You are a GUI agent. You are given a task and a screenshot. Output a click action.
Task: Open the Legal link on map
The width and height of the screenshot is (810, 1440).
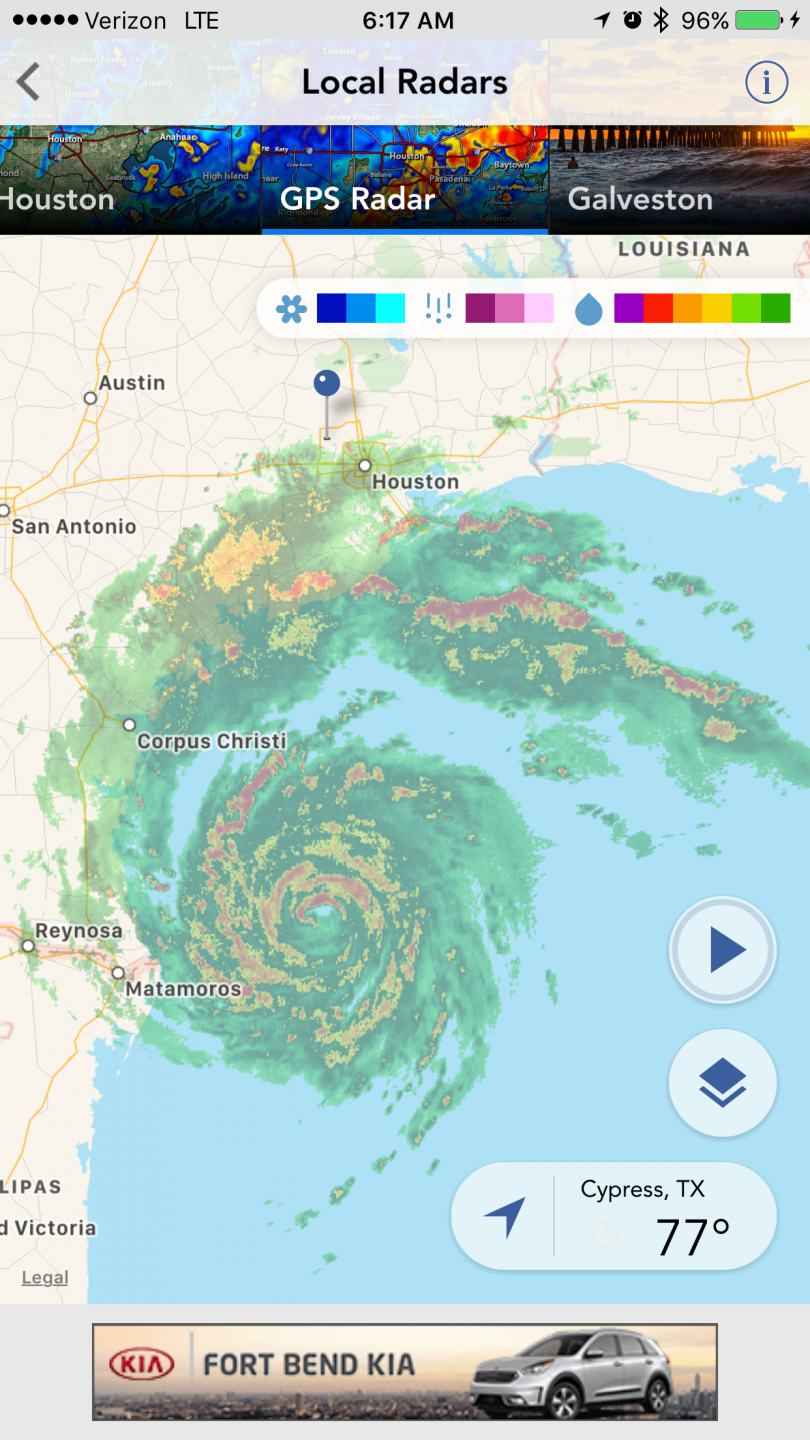45,1277
